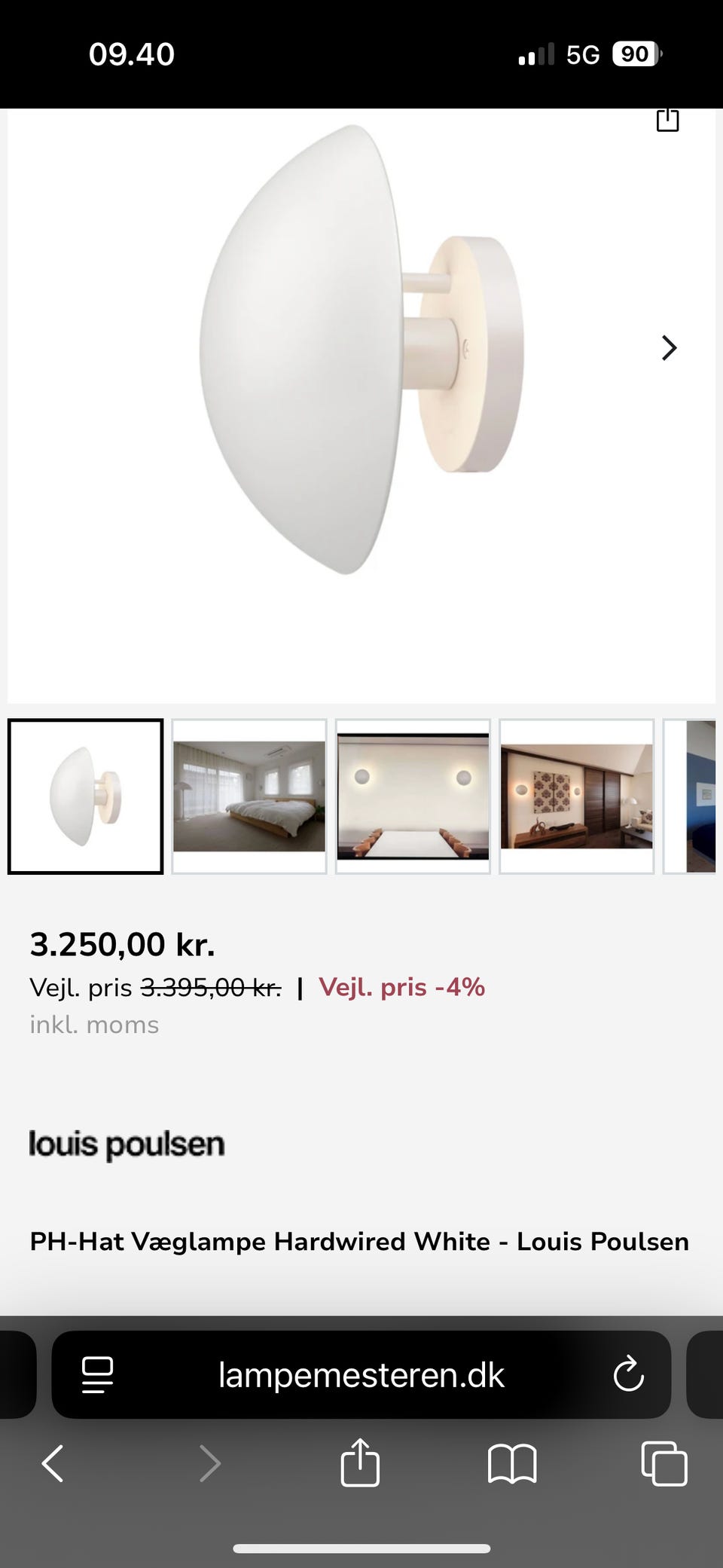Tap the Vejl. pris -4% discount label
This screenshot has height=1568, width=723.
[x=401, y=987]
